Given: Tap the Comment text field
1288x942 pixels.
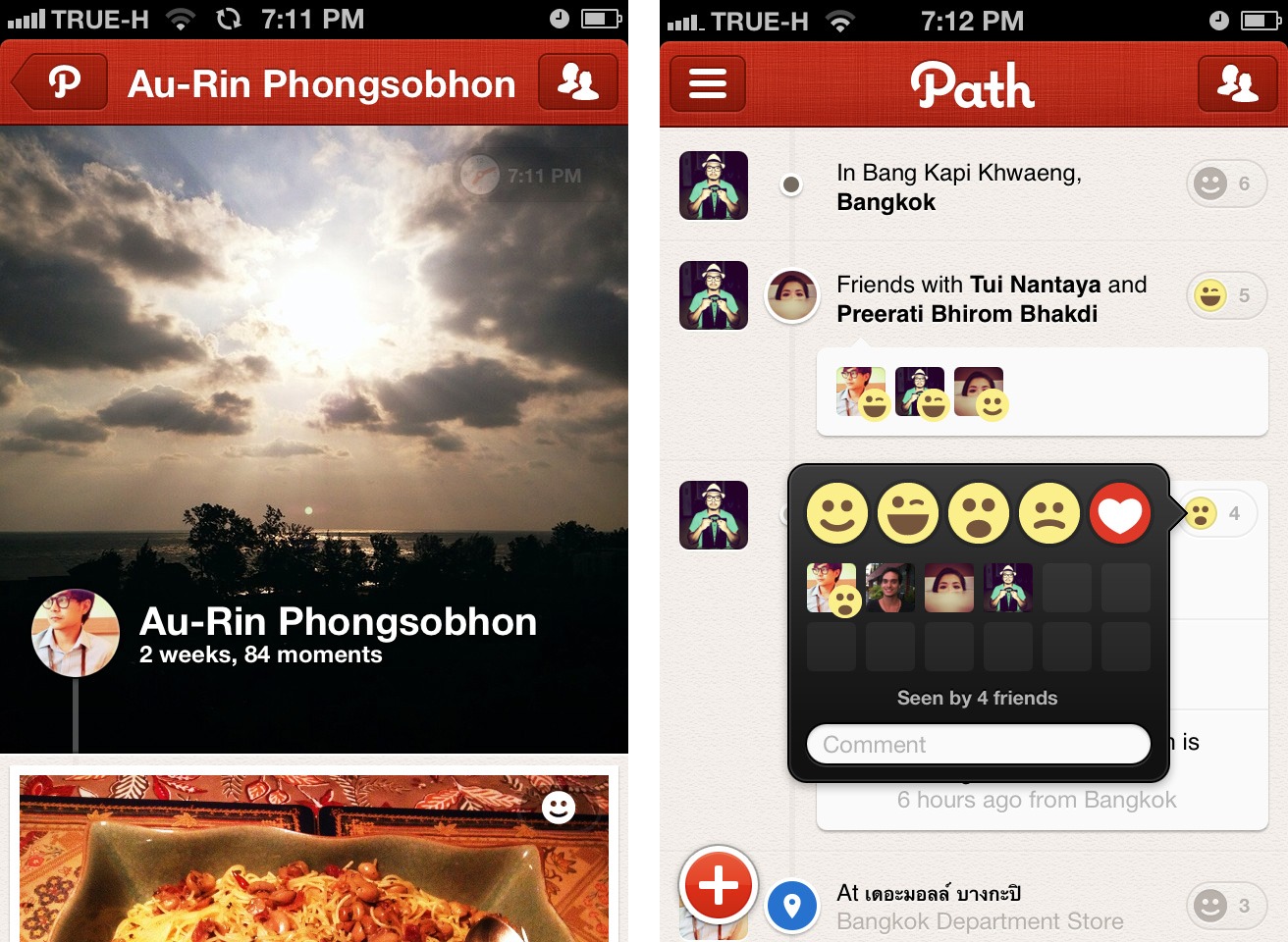Looking at the screenshot, I should point(978,745).
